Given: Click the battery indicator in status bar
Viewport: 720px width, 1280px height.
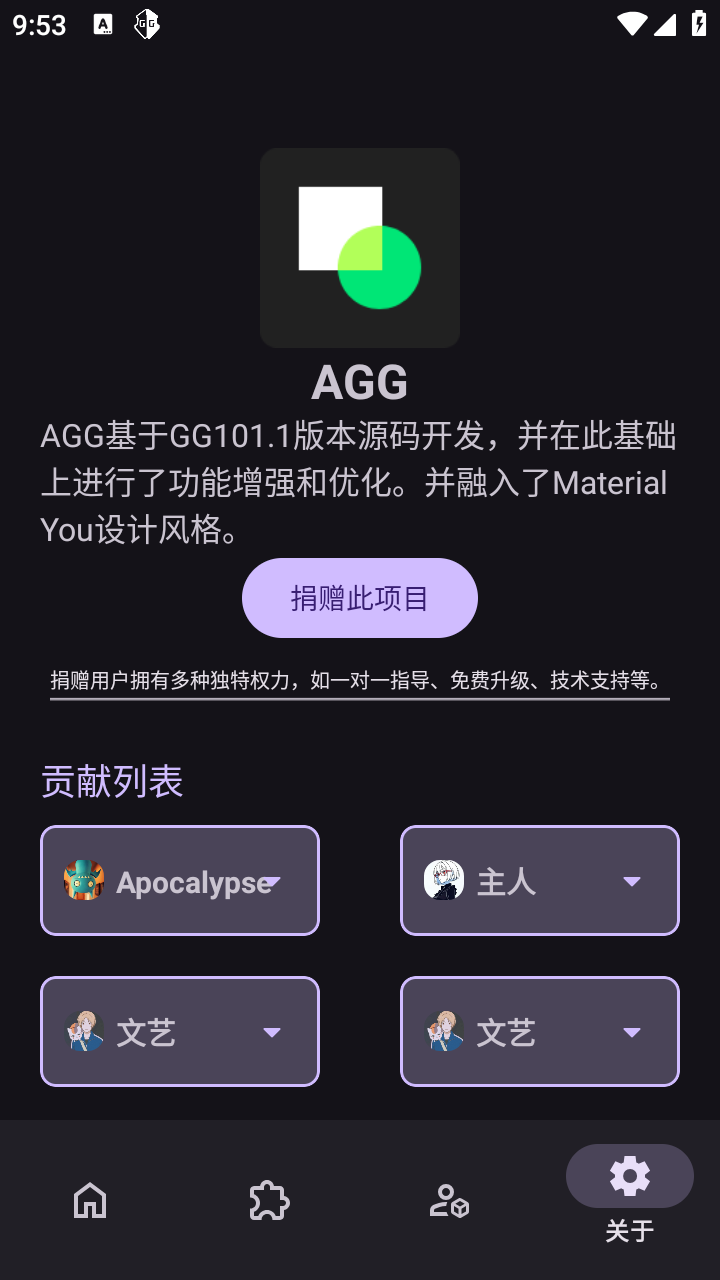Looking at the screenshot, I should 698,25.
